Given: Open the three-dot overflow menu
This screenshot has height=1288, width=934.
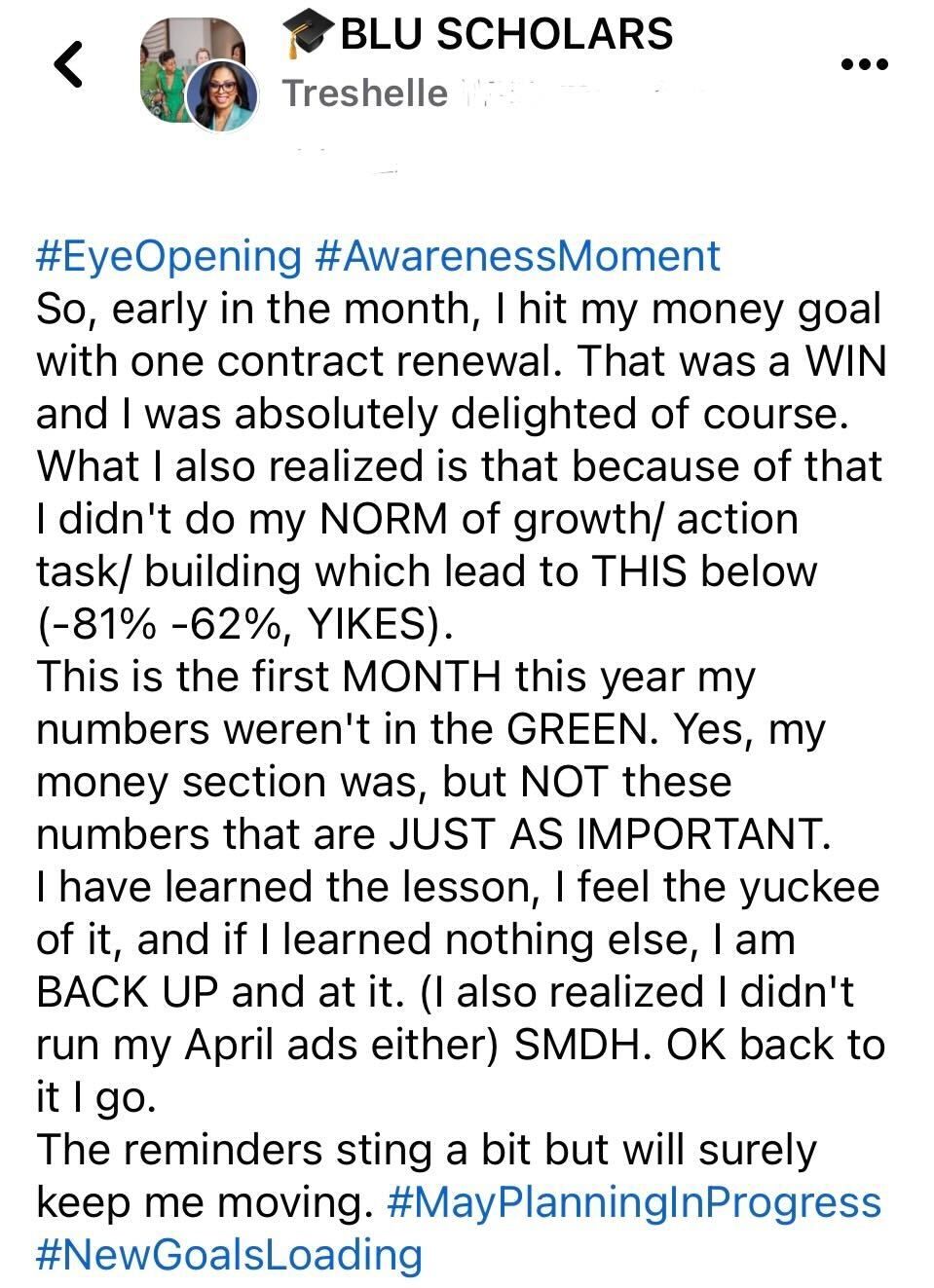Looking at the screenshot, I should pyautogui.click(x=864, y=65).
